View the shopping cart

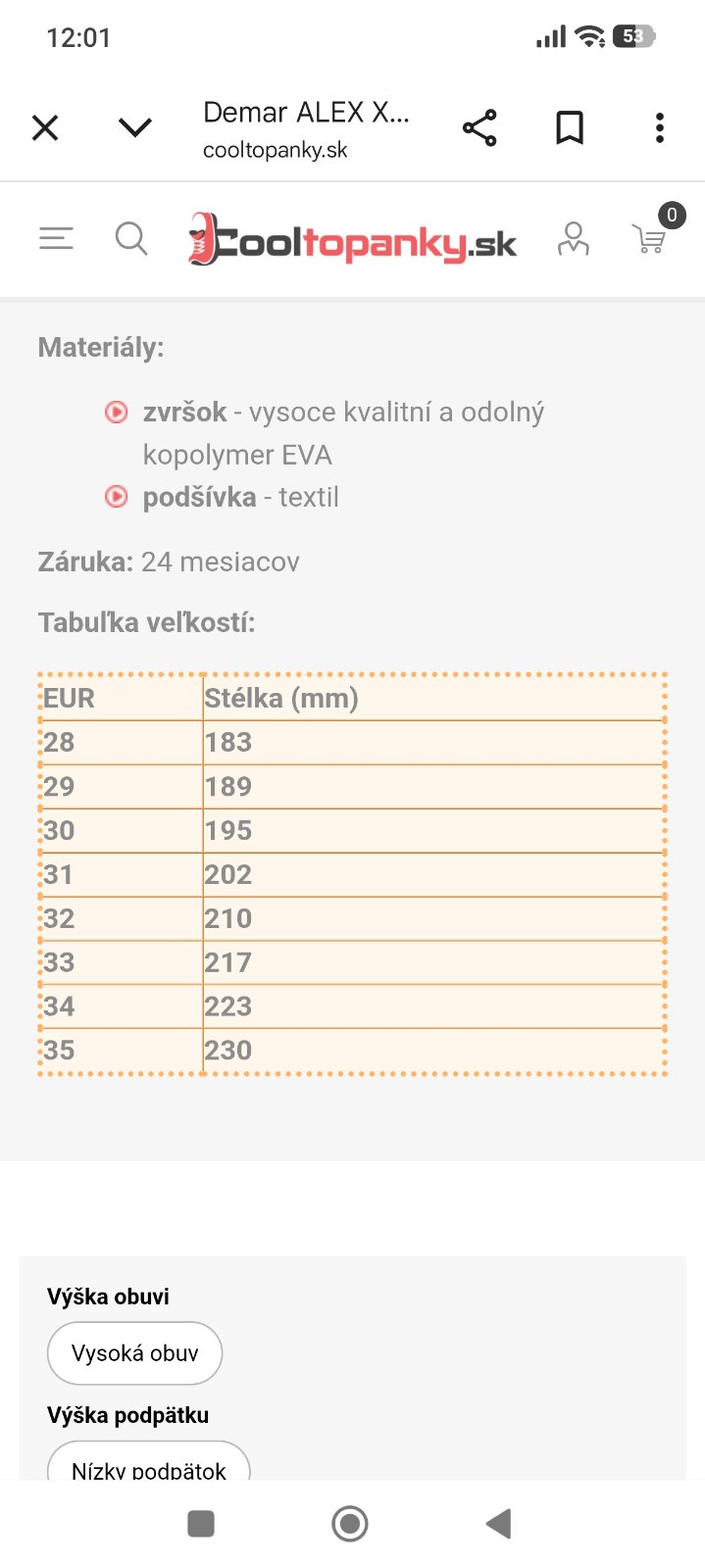tap(650, 238)
